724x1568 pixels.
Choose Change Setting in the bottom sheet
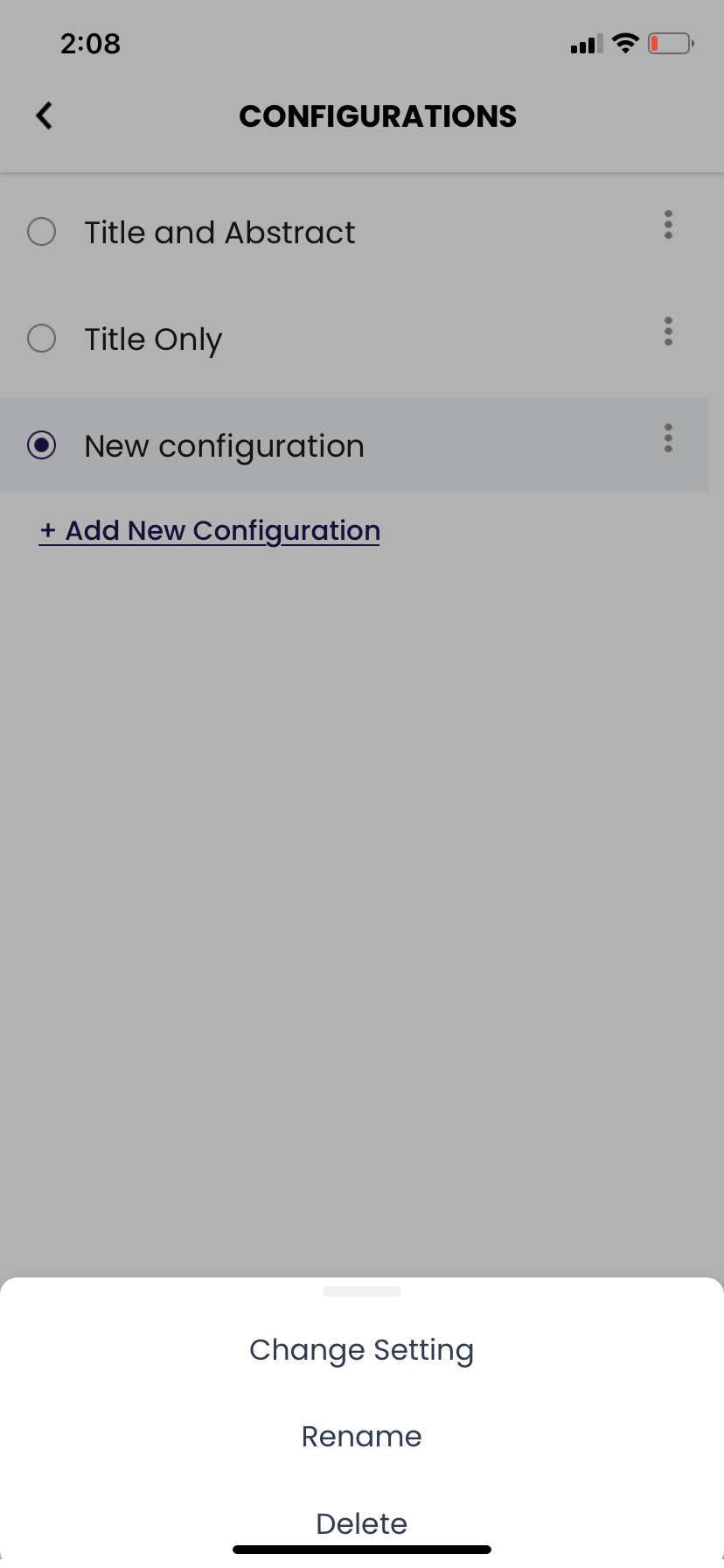pyautogui.click(x=362, y=1350)
